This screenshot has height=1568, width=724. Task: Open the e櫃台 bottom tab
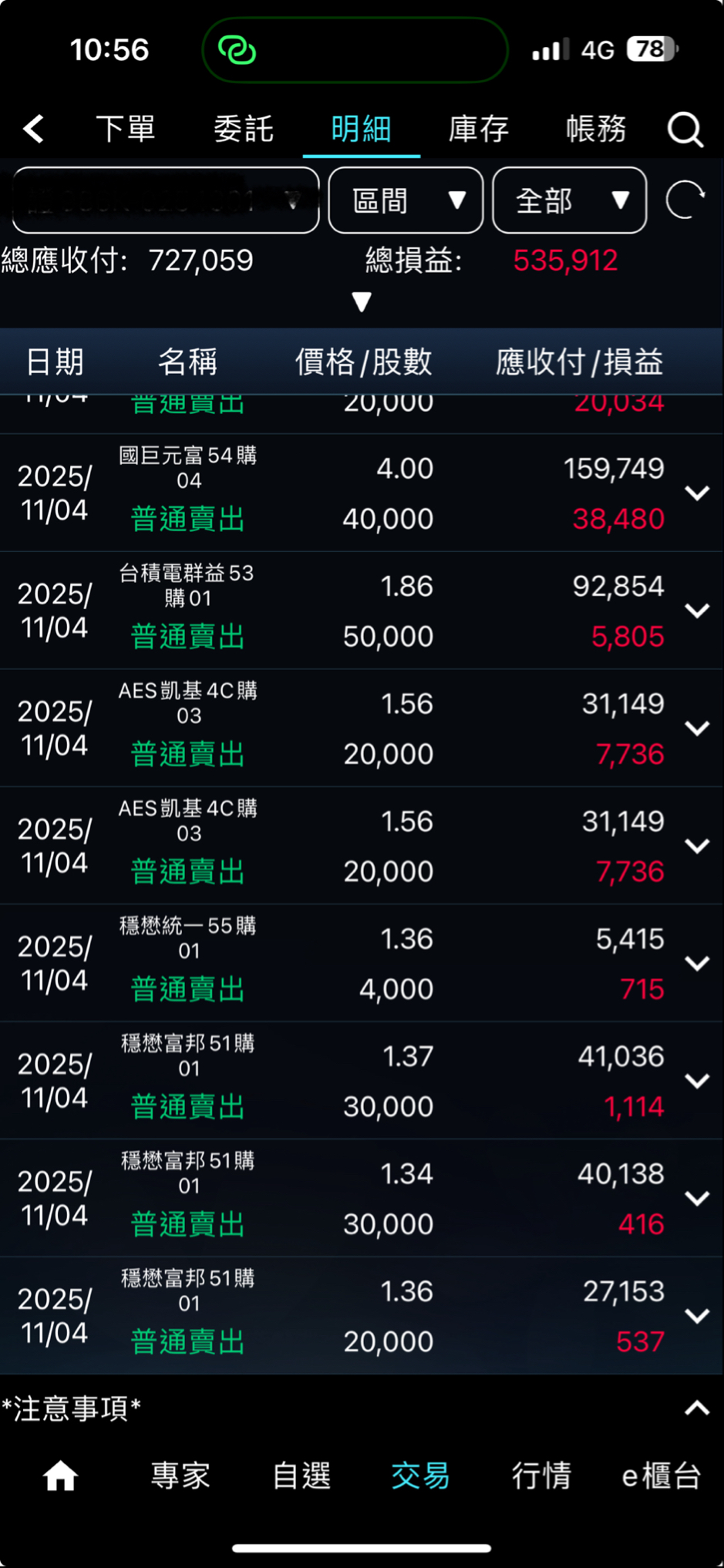662,1476
